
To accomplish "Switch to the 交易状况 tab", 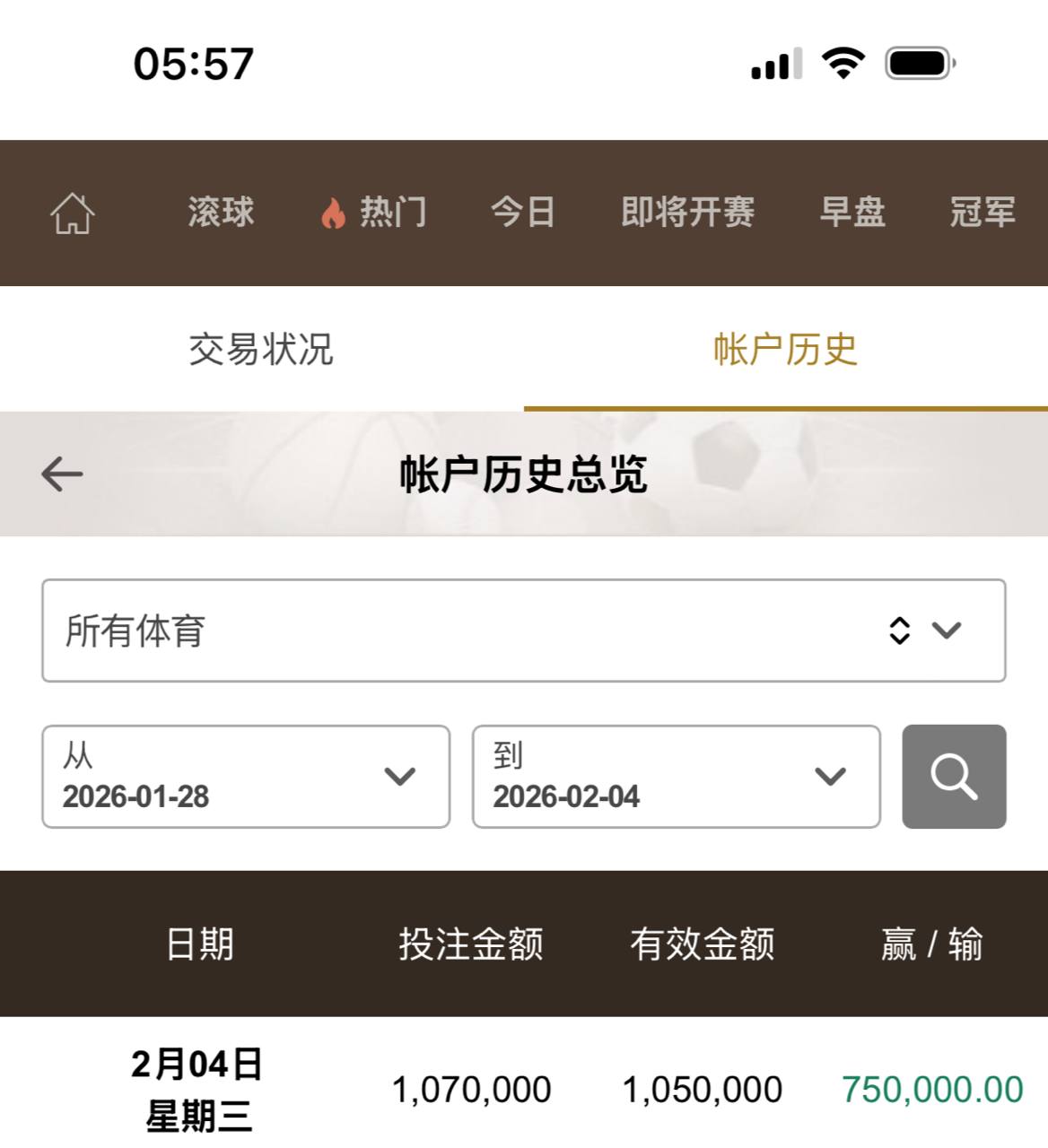I will click(x=261, y=349).
